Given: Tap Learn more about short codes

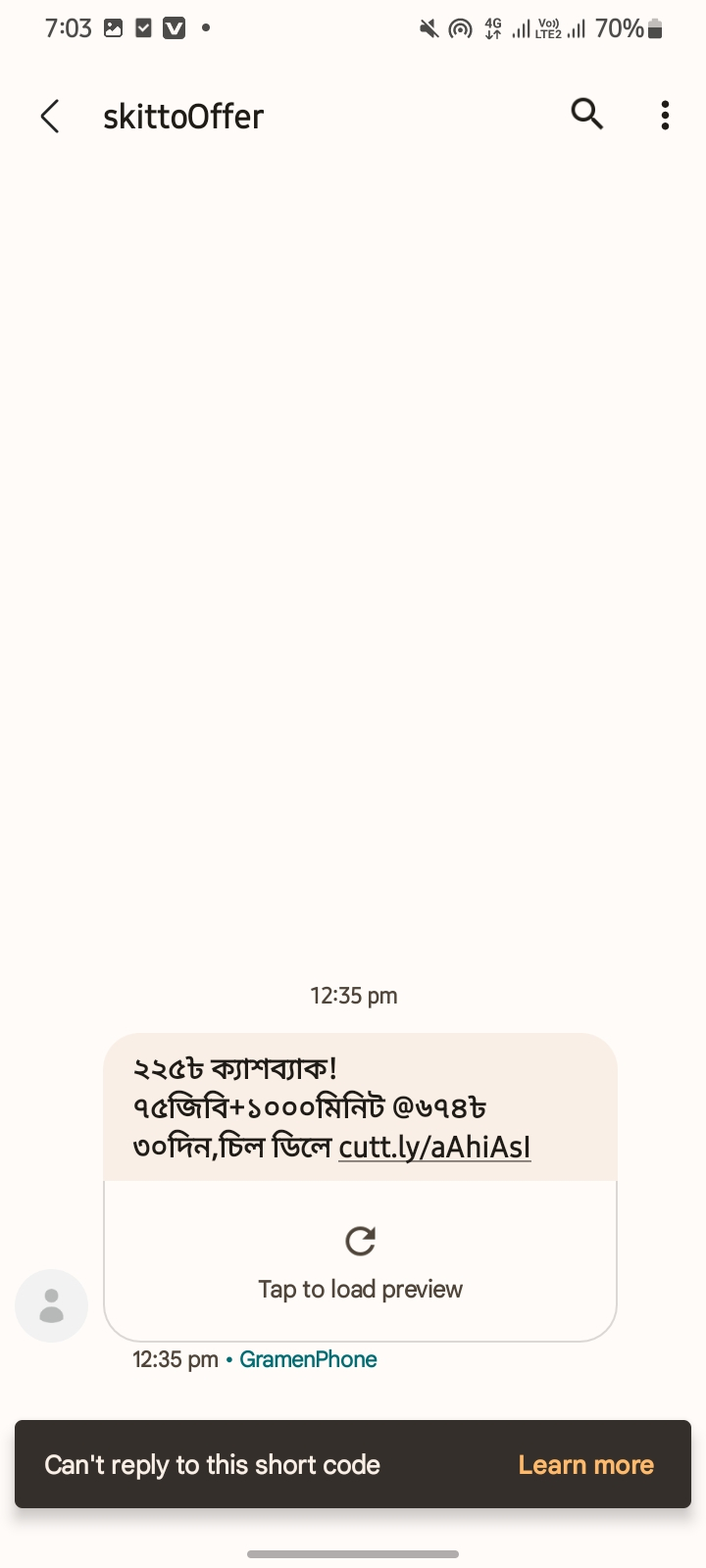Looking at the screenshot, I should click(585, 1464).
